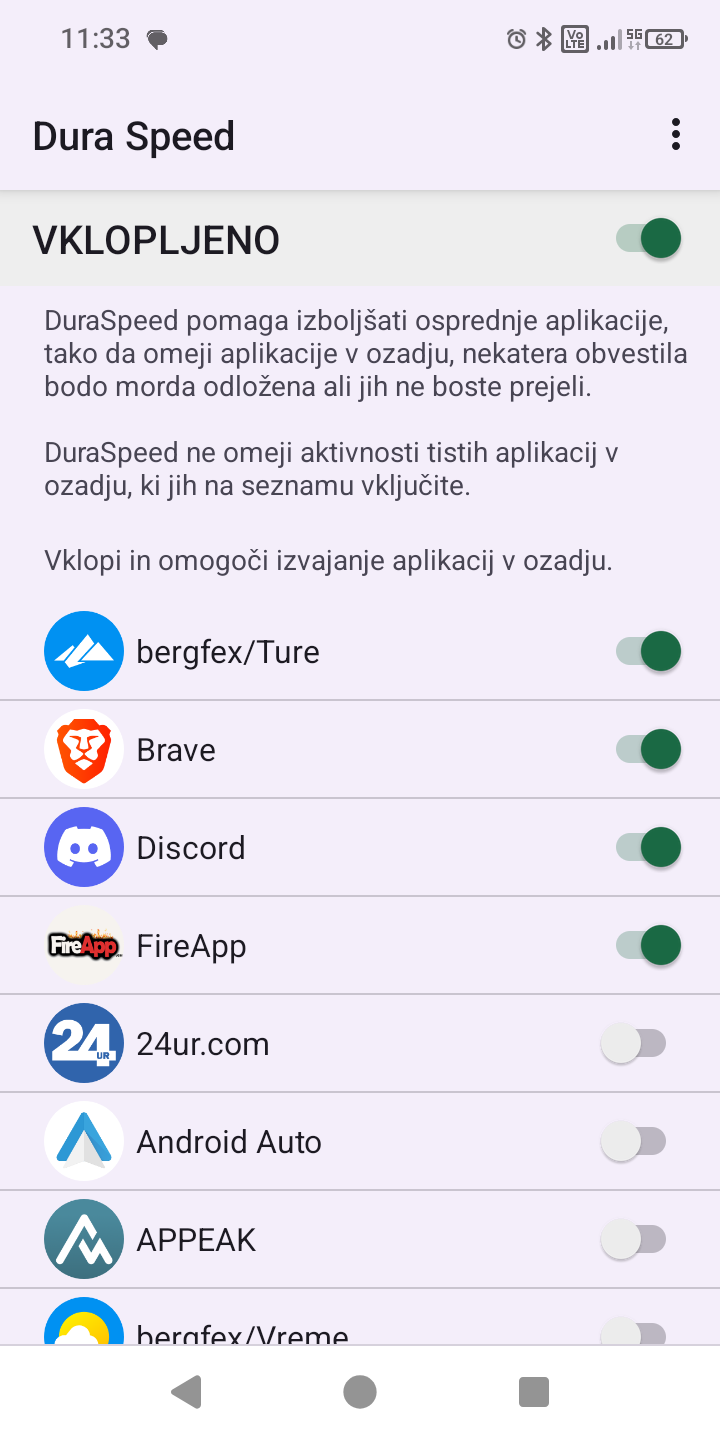Go to home screen via navigation bar
The image size is (720, 1440).
pyautogui.click(x=360, y=1392)
